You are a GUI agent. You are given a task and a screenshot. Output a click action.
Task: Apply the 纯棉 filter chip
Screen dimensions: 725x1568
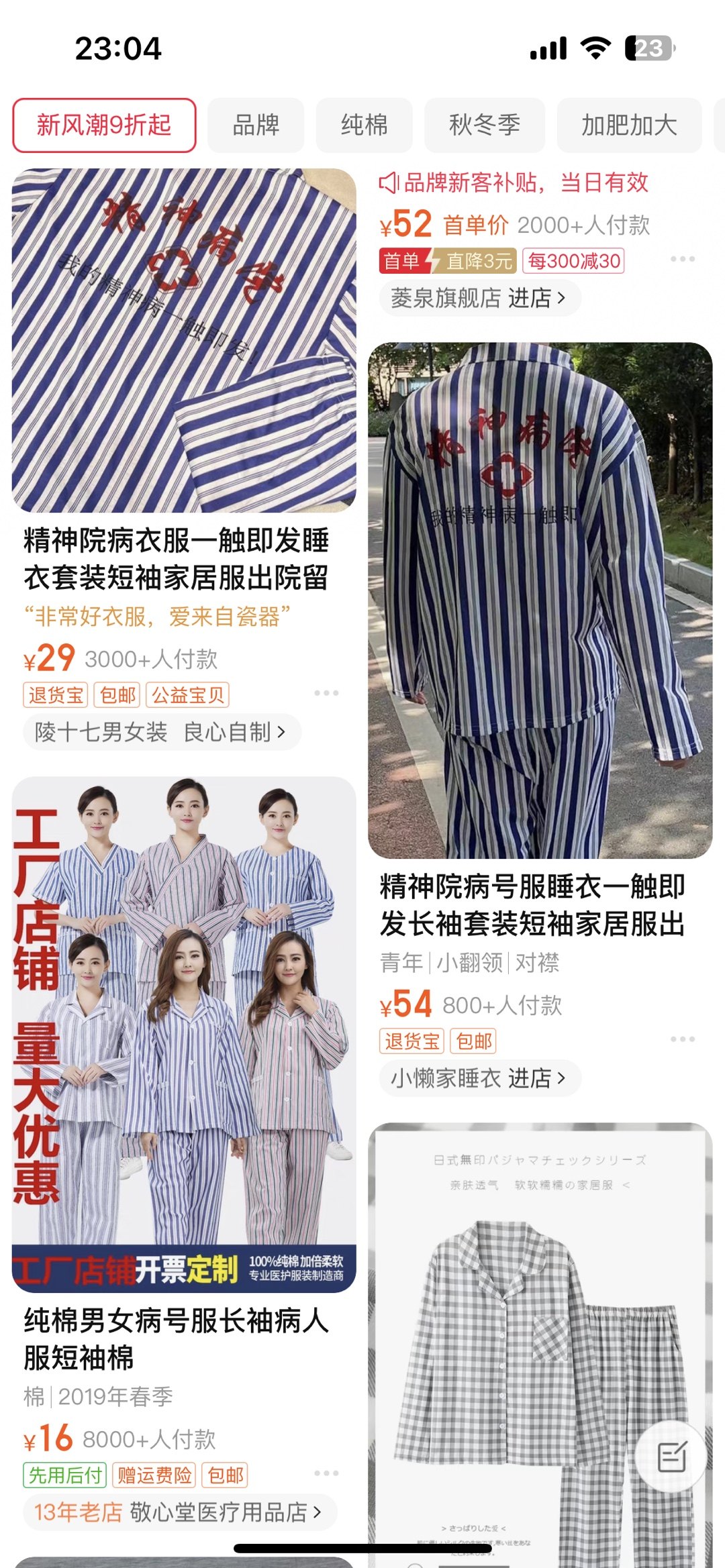(364, 125)
